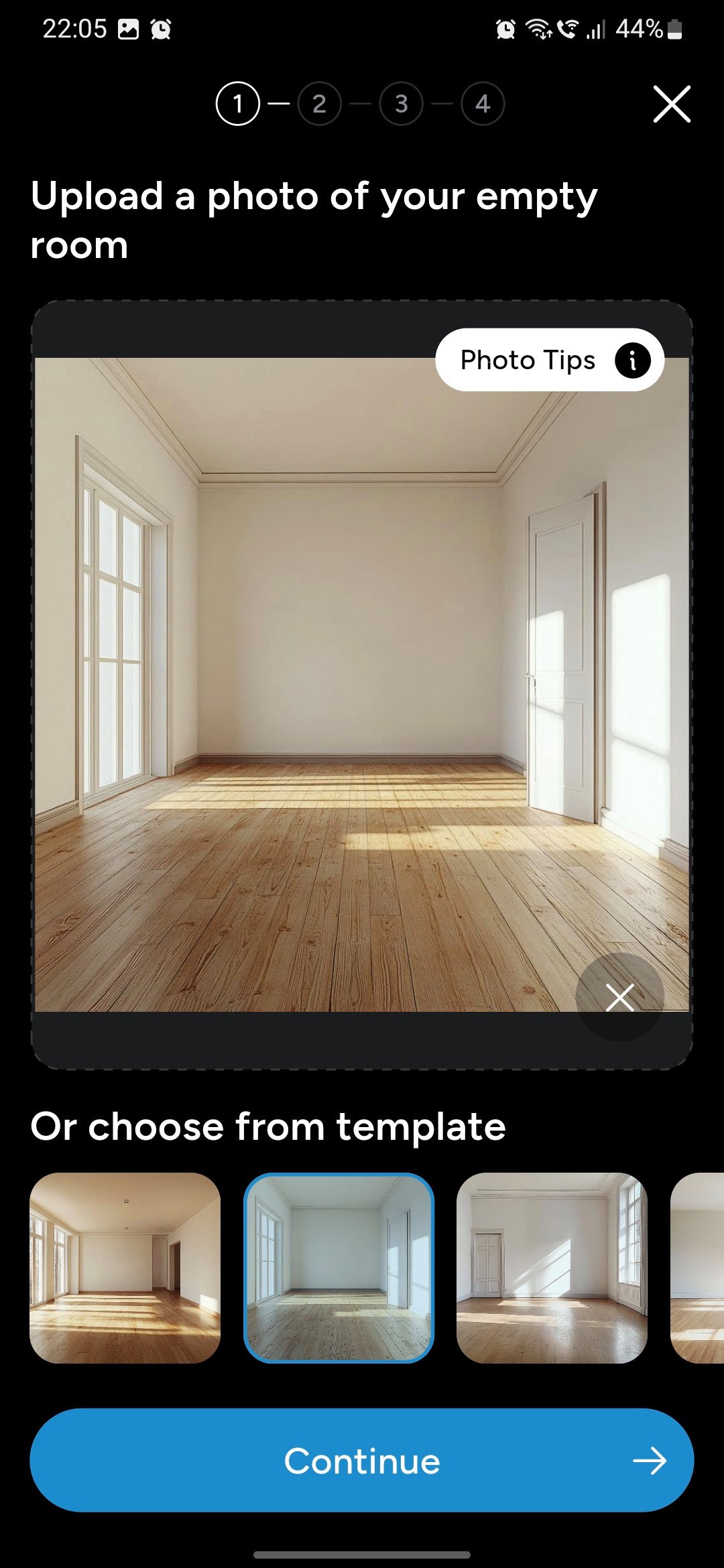Close the room upload wizard
The image size is (724, 1568).
(672, 105)
